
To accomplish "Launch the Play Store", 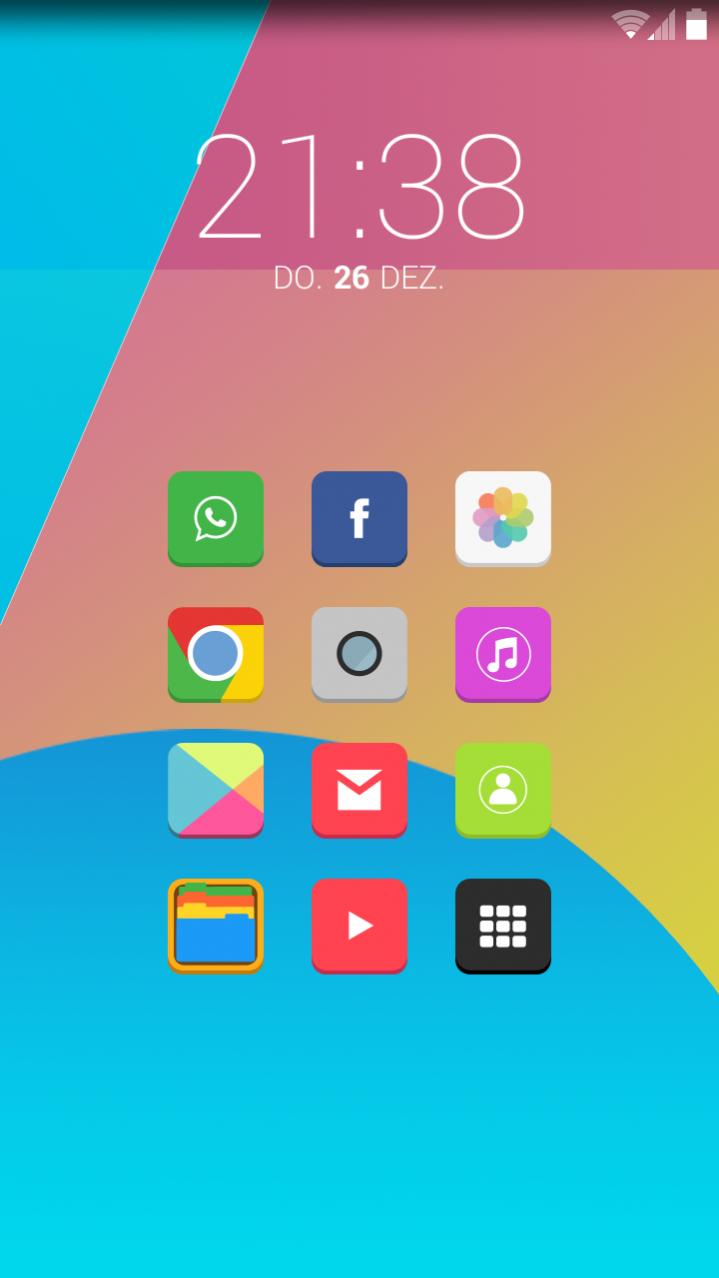I will tap(215, 789).
